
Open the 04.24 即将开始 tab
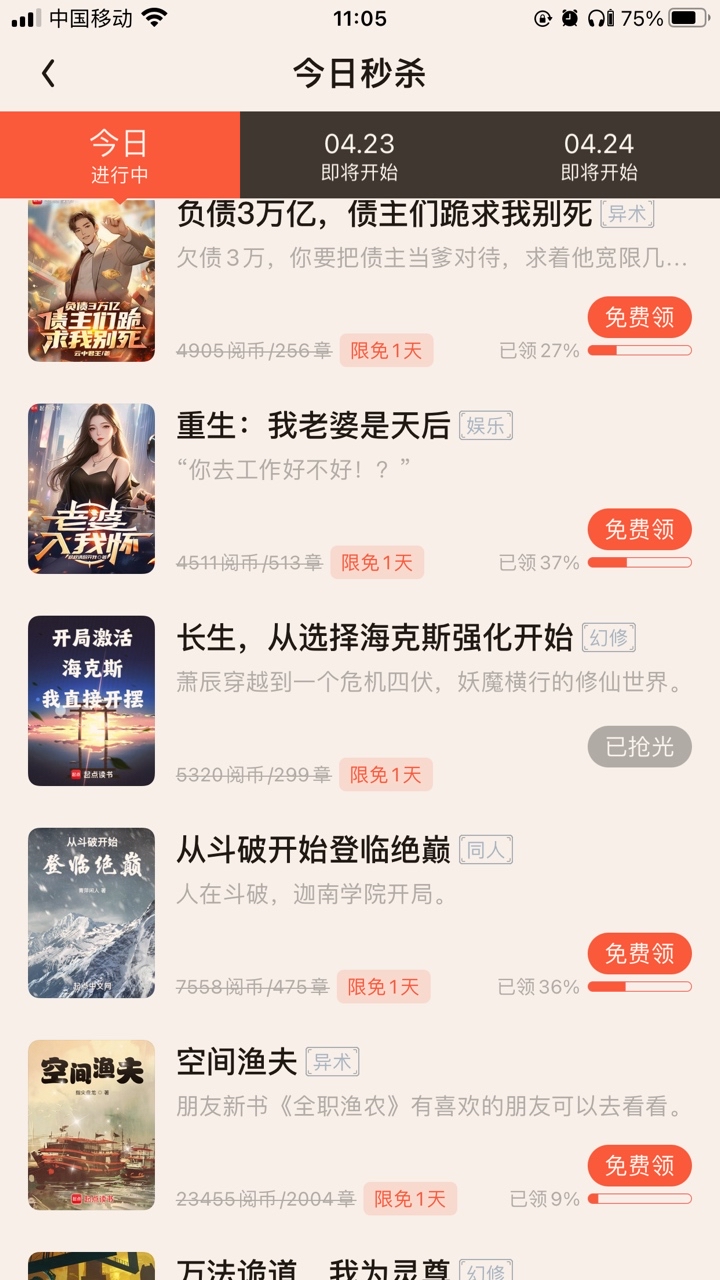(x=599, y=156)
